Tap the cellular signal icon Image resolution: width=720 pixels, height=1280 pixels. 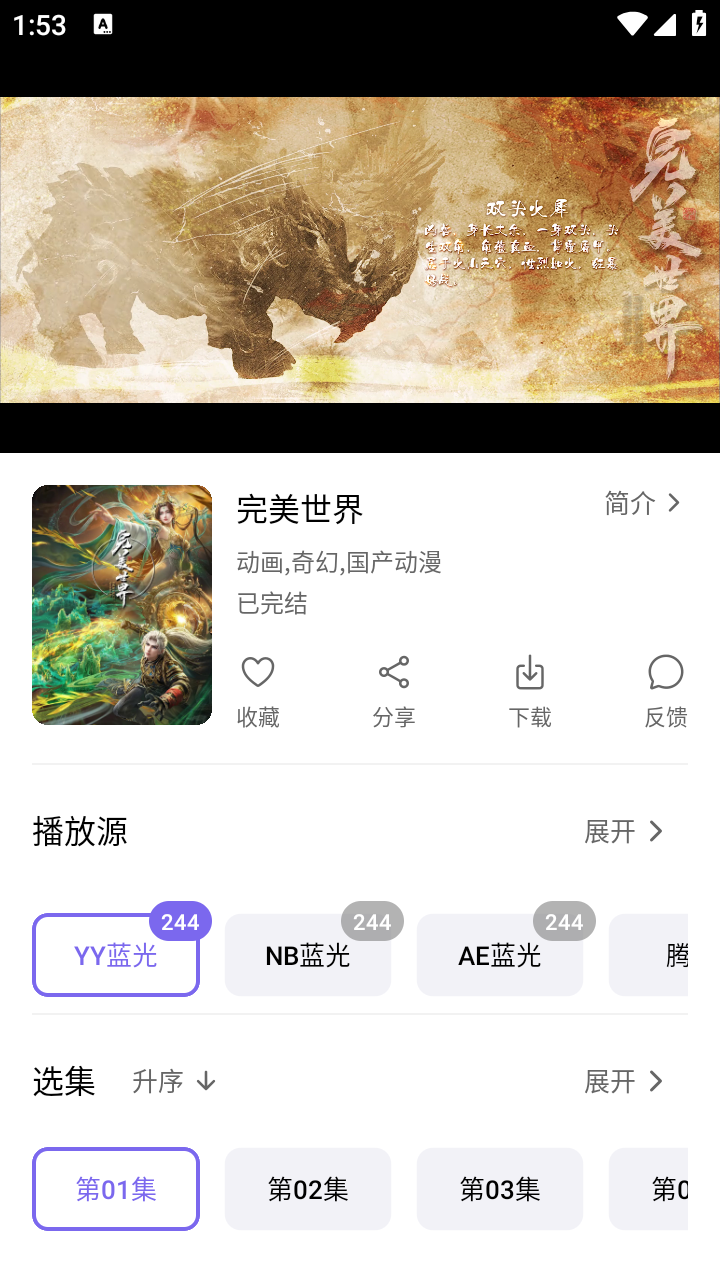[x=666, y=25]
